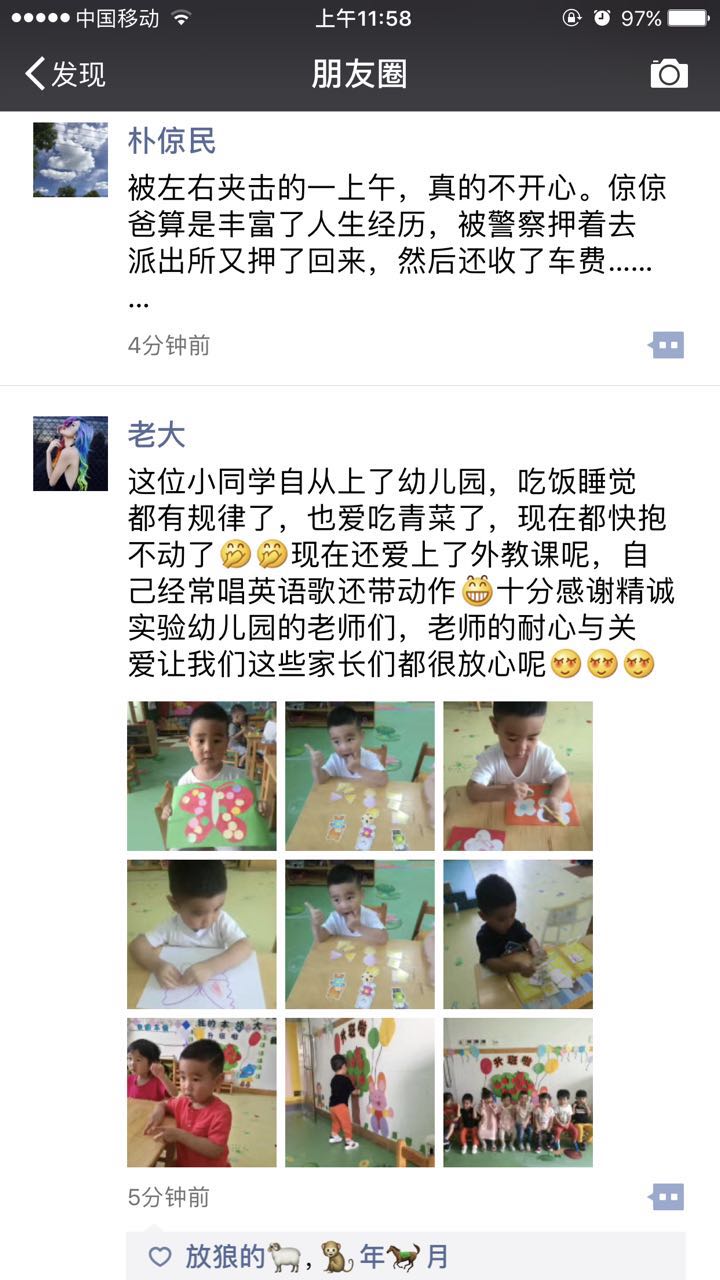720x1280 pixels.
Task: Go back to 发现 page
Action: point(66,74)
